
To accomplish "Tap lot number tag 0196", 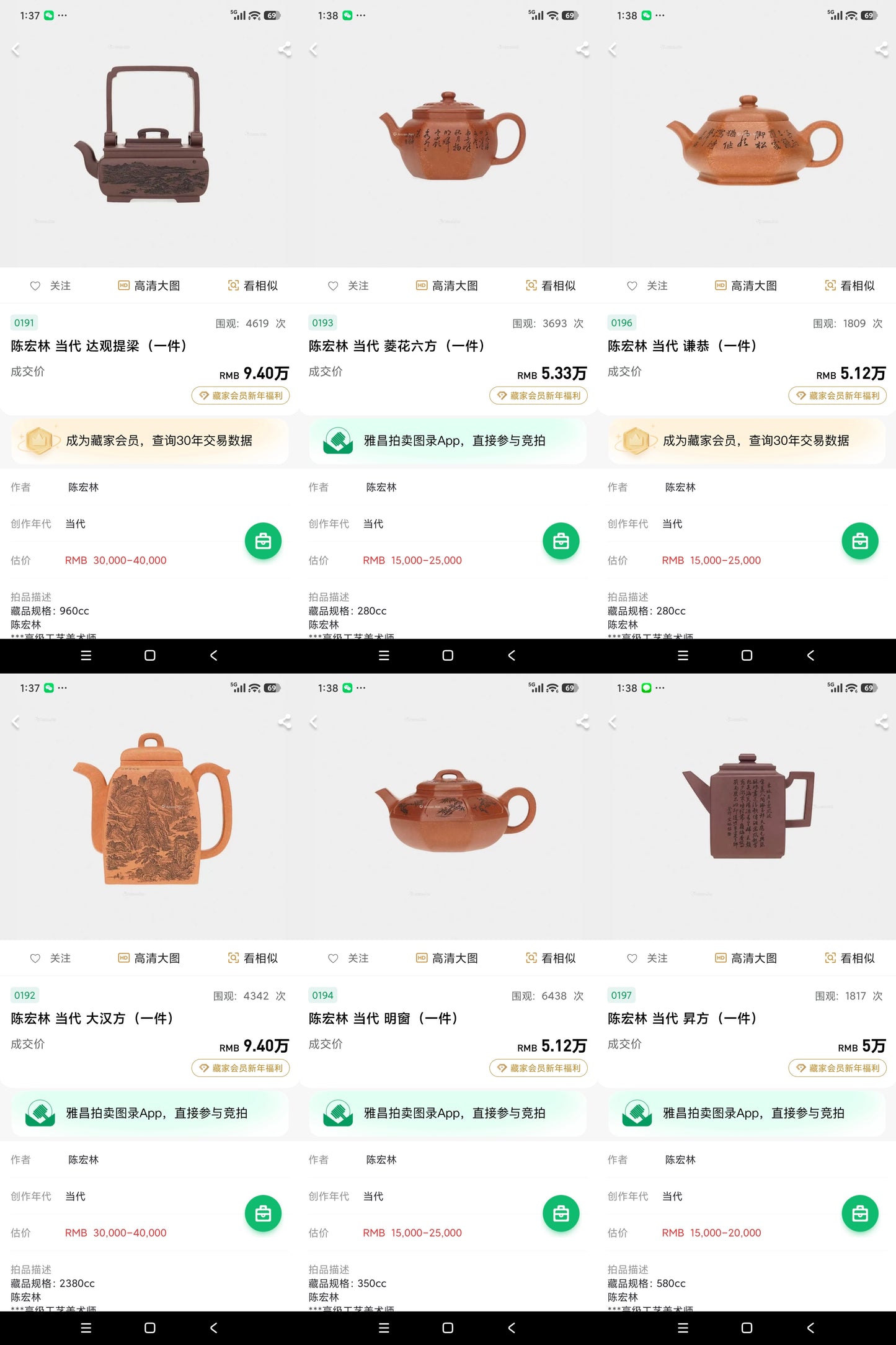I will [x=621, y=323].
